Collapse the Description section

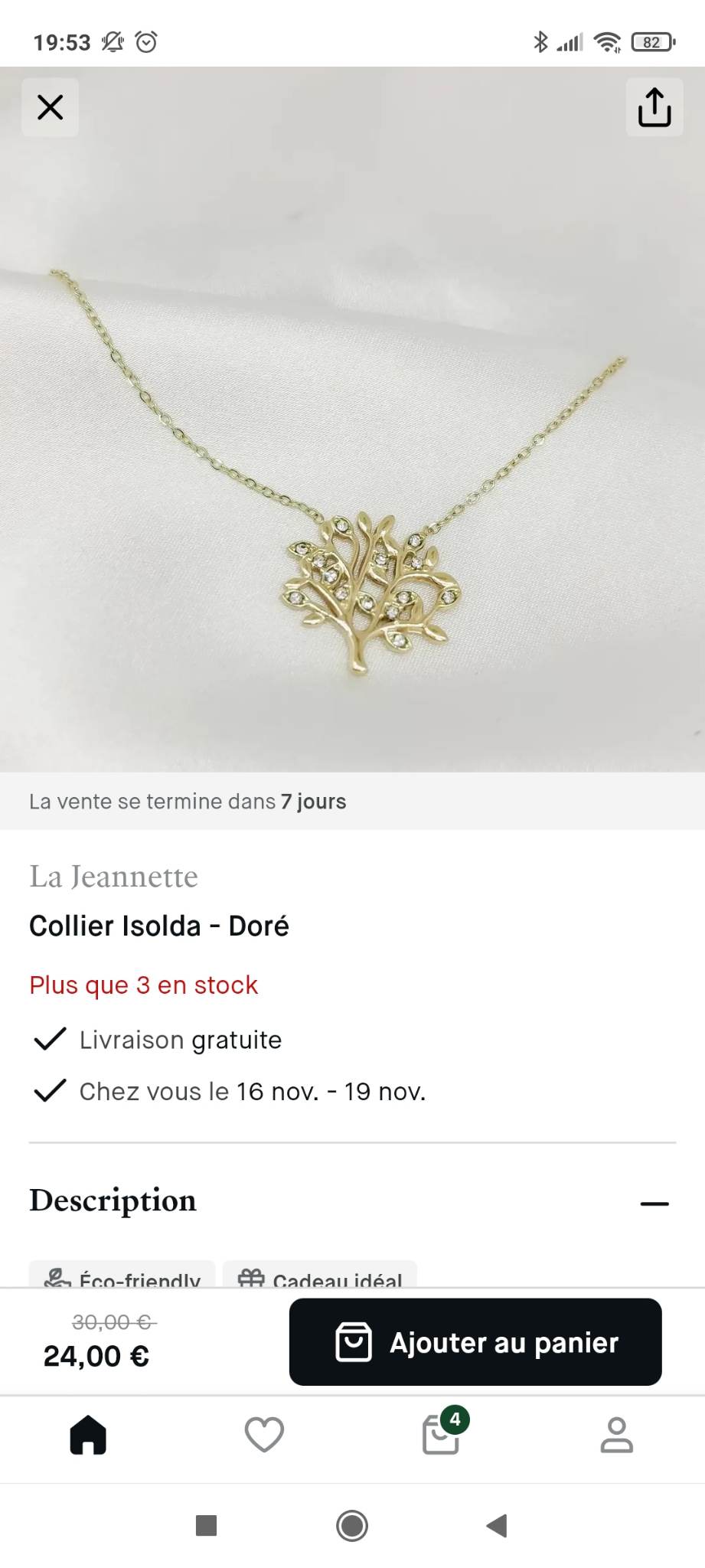click(654, 1204)
